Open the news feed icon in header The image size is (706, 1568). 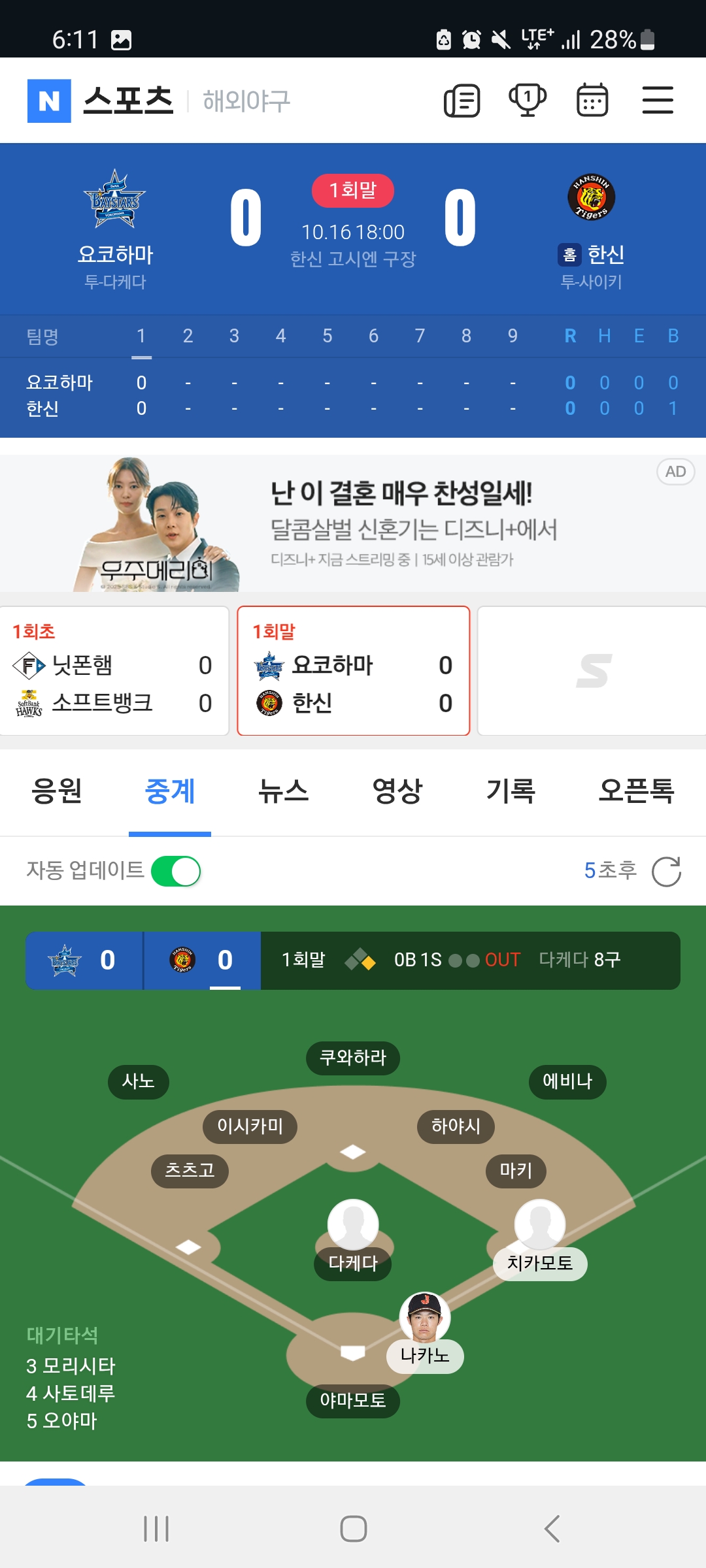(x=462, y=101)
